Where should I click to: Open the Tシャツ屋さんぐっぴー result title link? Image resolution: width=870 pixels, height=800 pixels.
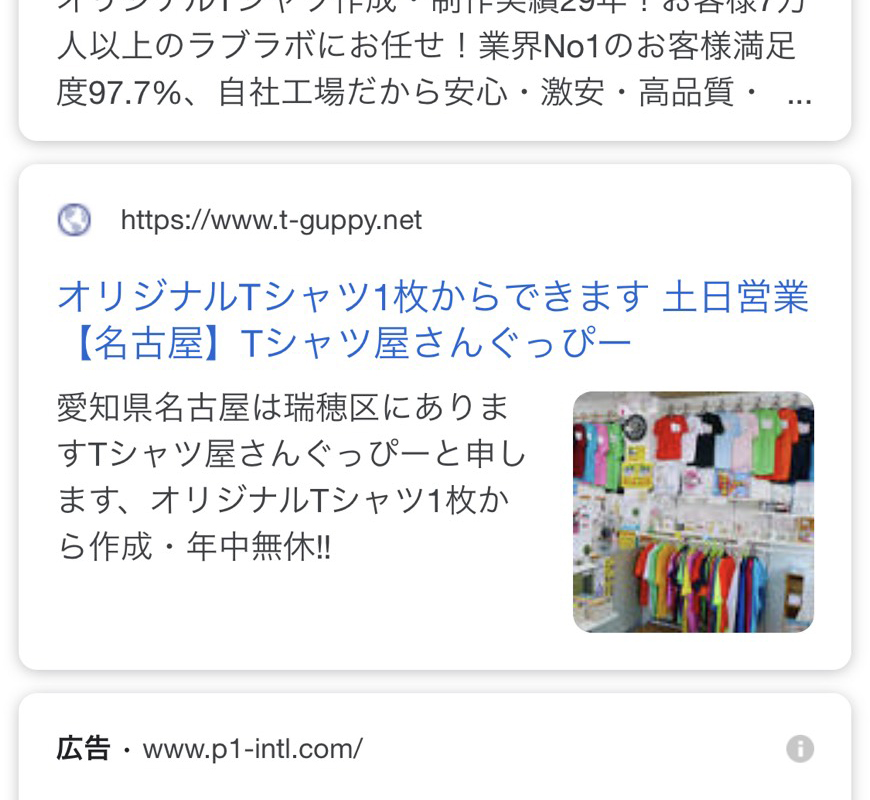[x=432, y=320]
